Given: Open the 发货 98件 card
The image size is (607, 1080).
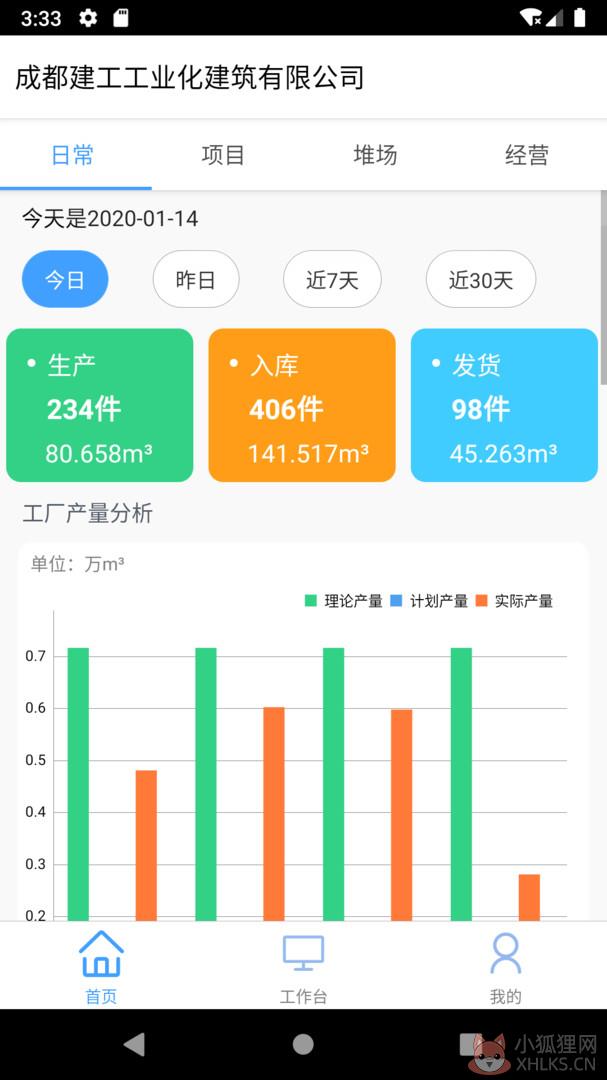Looking at the screenshot, I should pyautogui.click(x=504, y=405).
